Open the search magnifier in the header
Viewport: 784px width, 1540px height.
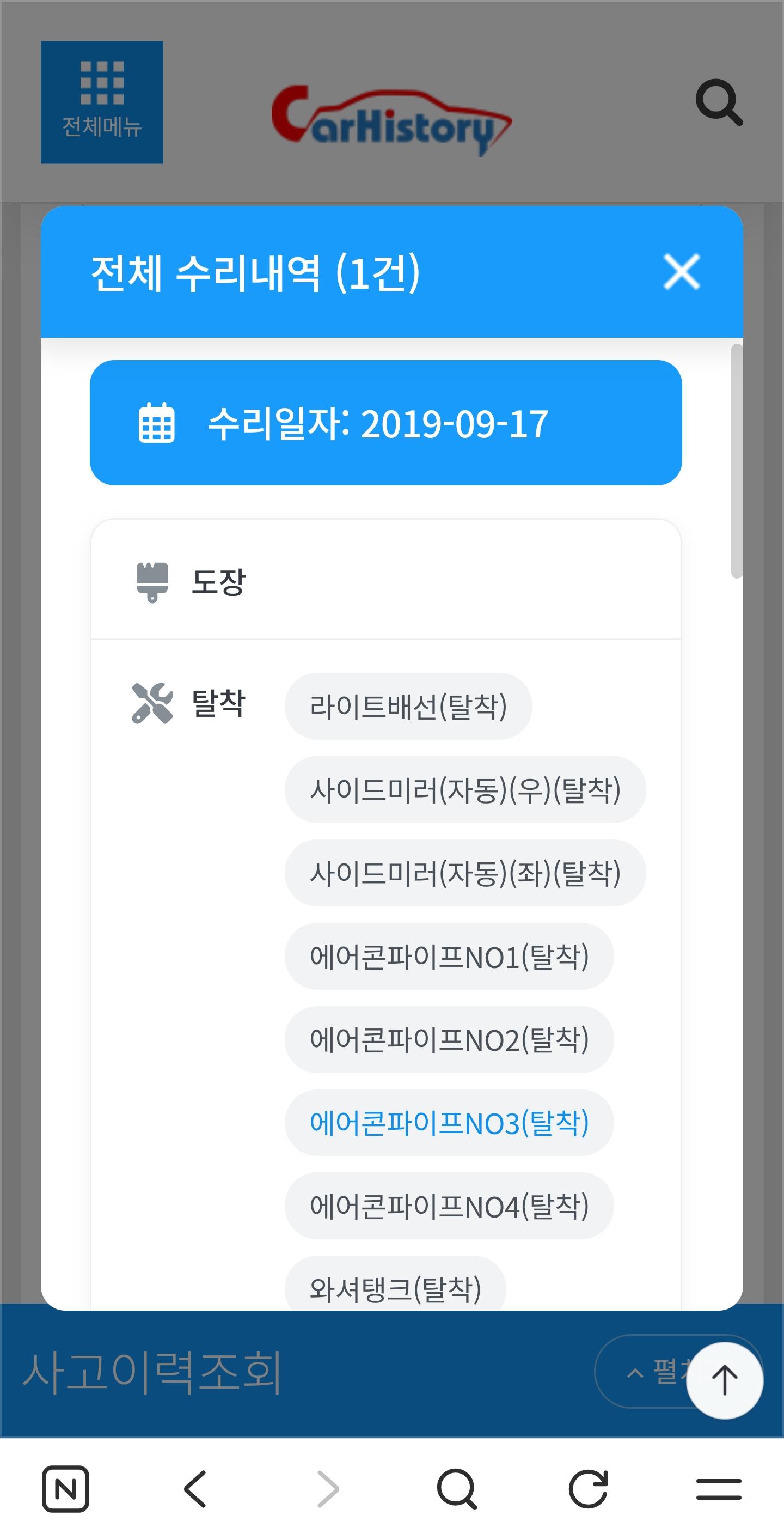[719, 102]
